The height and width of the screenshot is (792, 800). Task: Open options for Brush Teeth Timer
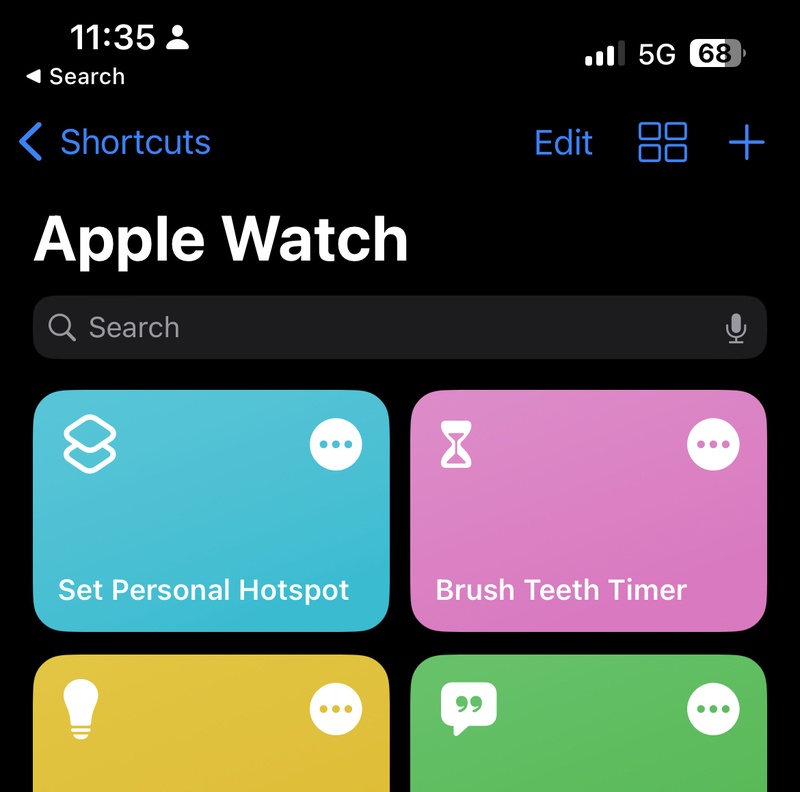(713, 444)
